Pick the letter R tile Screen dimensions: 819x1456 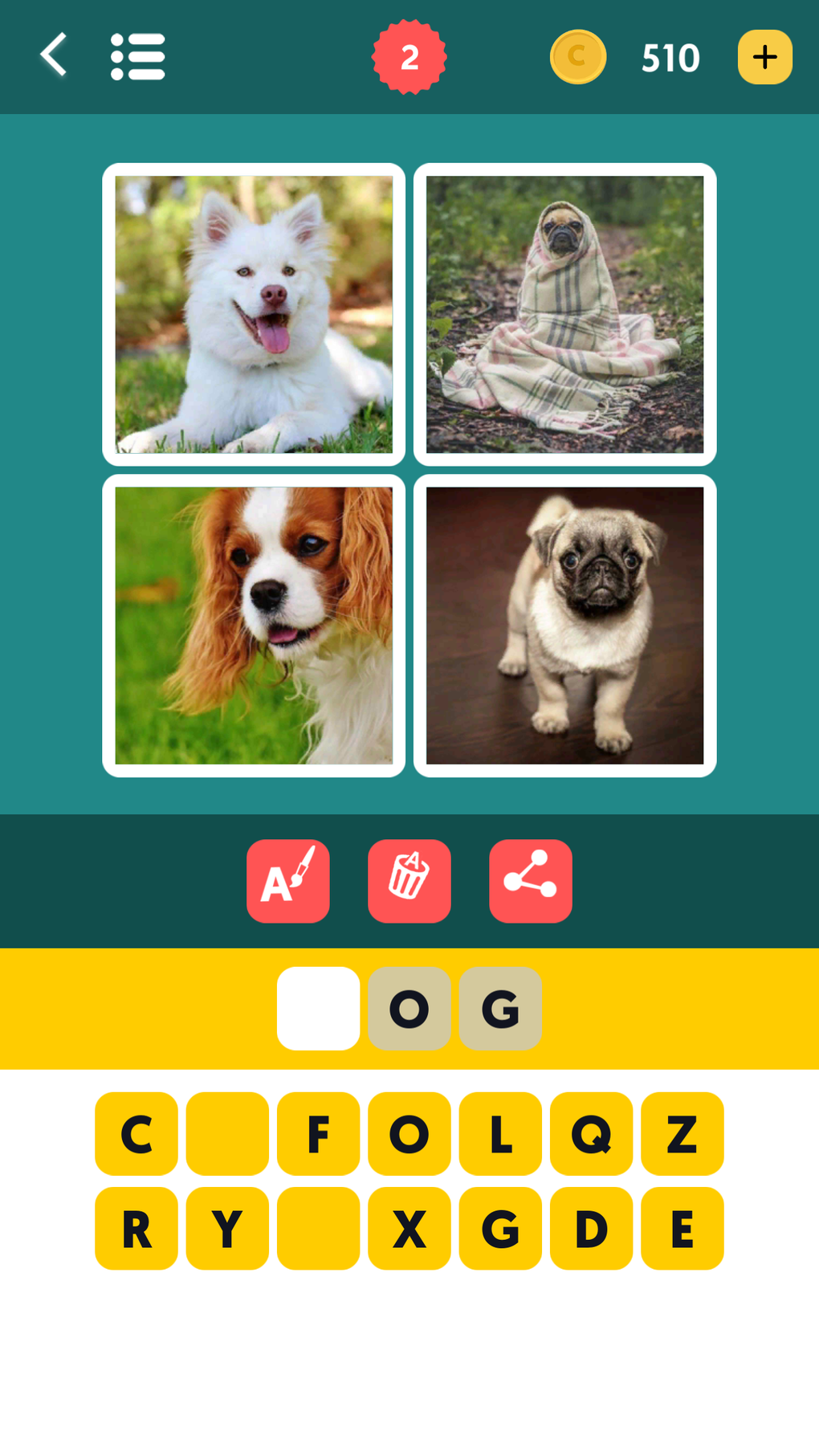pyautogui.click(x=136, y=1229)
